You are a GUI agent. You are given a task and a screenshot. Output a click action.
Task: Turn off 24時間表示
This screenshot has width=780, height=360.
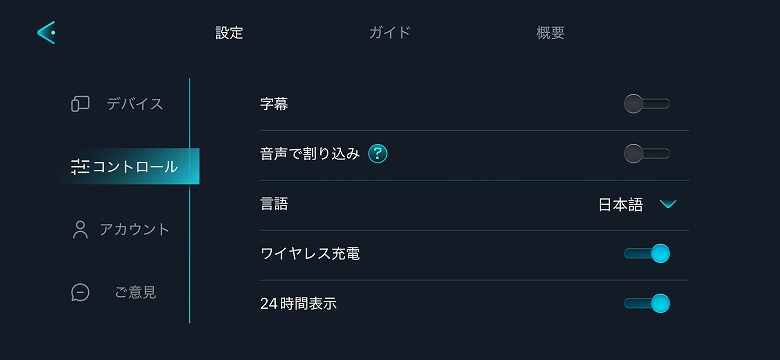click(x=647, y=303)
